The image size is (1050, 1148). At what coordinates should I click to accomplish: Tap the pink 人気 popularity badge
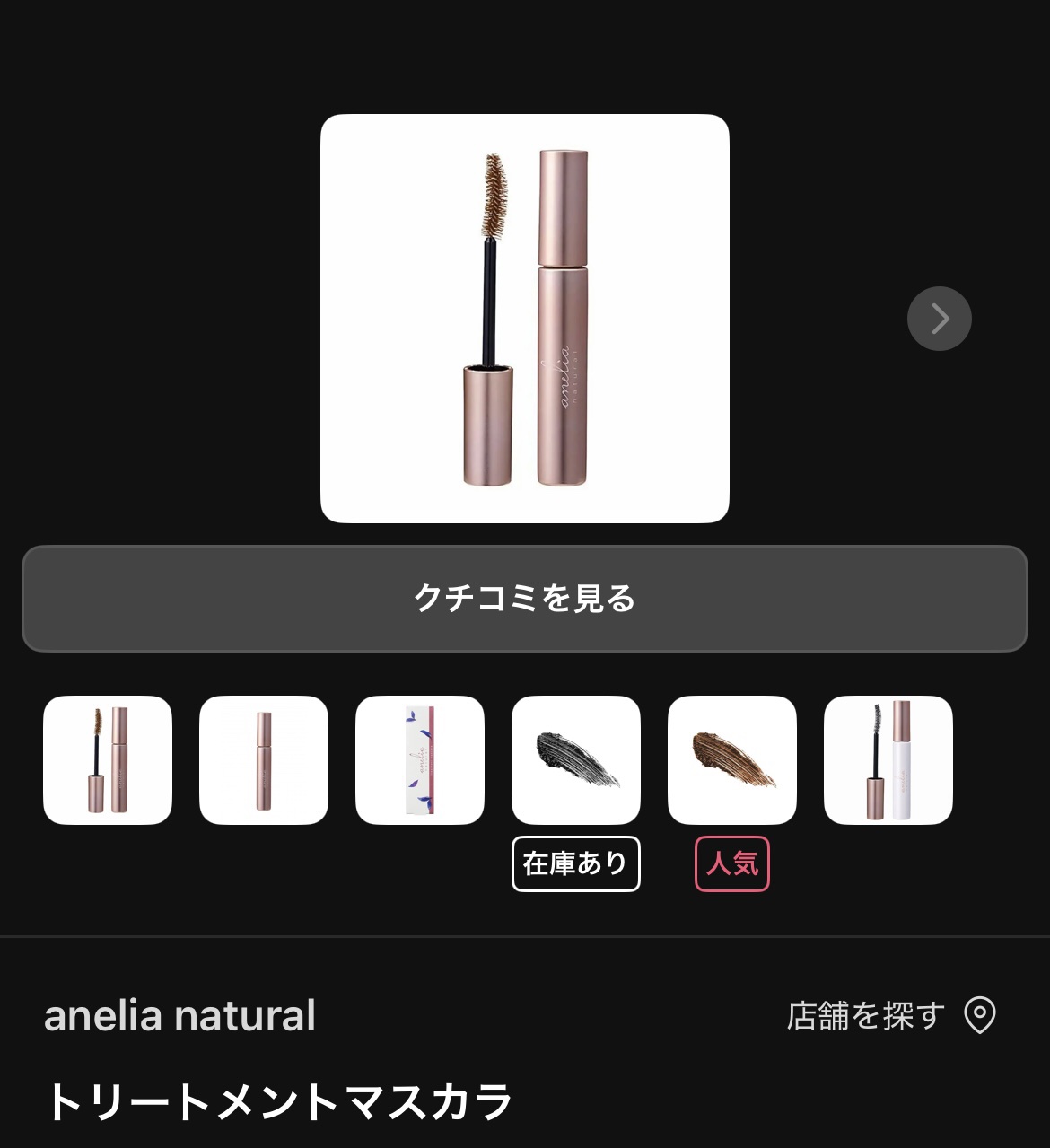point(731,863)
